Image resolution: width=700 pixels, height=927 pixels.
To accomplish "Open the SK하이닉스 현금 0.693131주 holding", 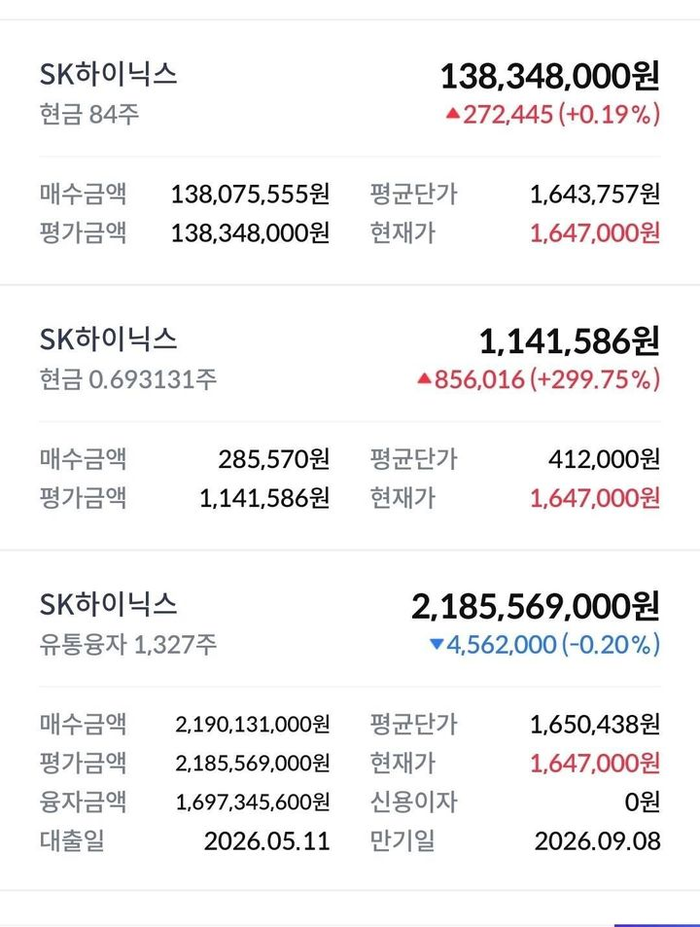I will point(350,417).
